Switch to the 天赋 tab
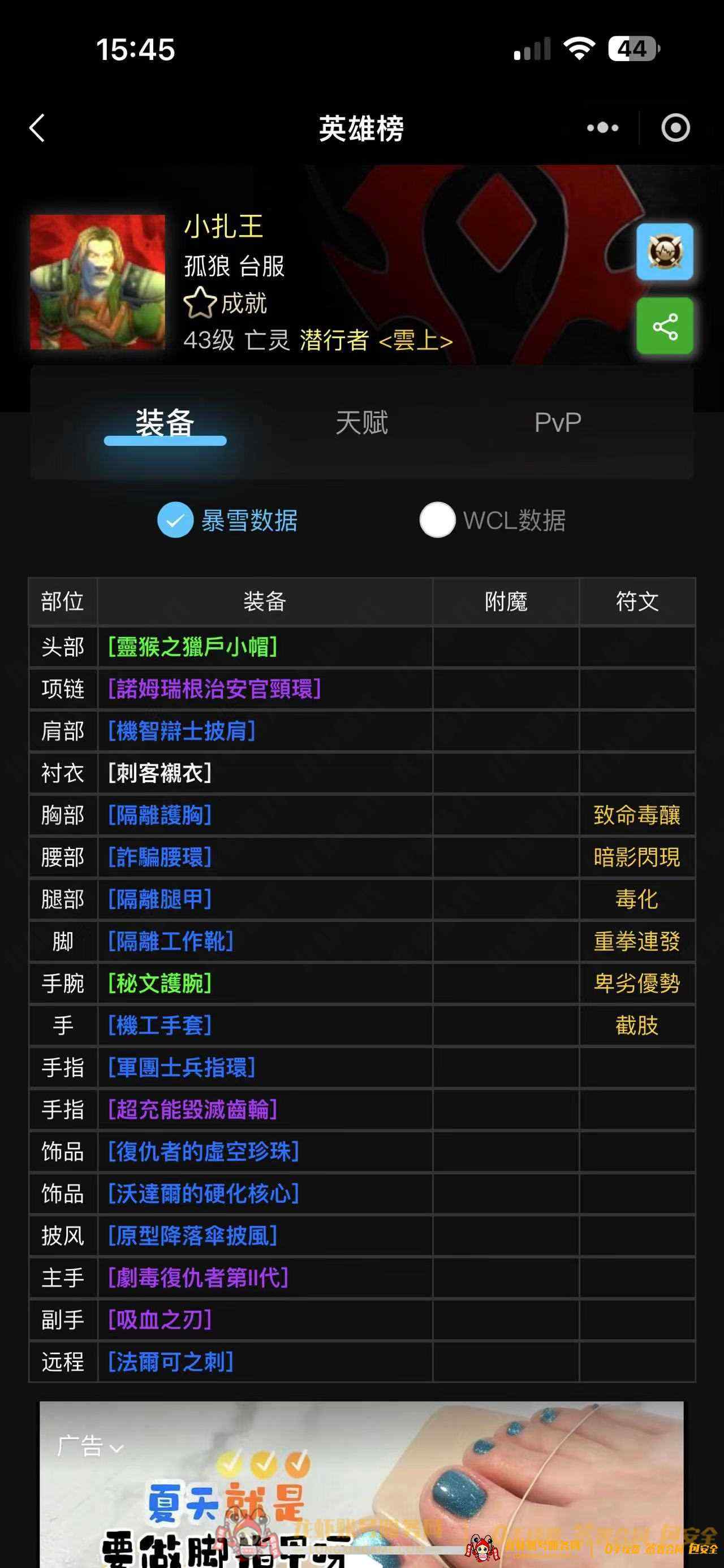This screenshot has width=724, height=1568. click(361, 422)
